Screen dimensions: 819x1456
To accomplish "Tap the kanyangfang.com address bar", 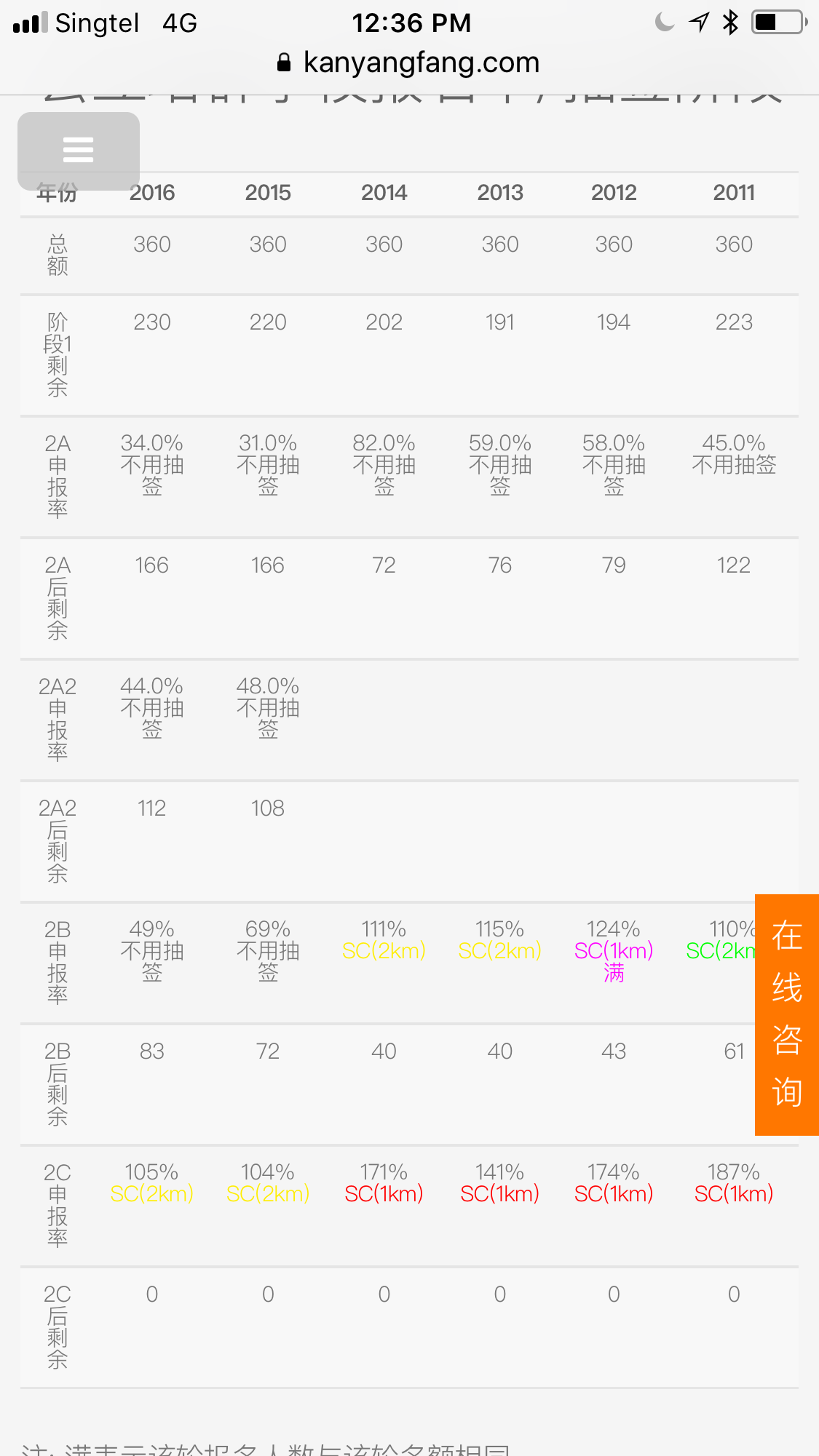I will 409,63.
